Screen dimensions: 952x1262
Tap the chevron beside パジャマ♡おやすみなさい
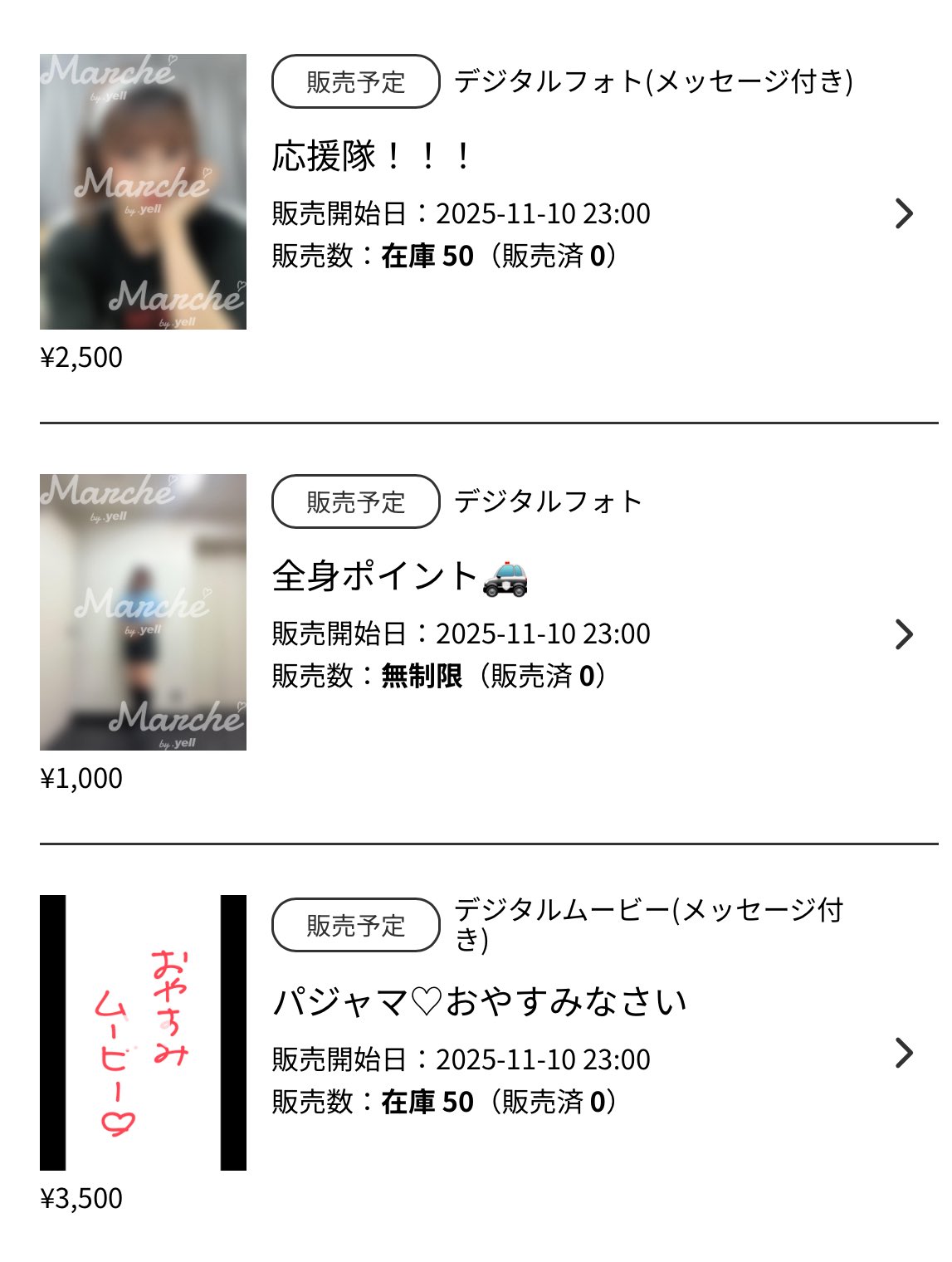[x=904, y=1053]
